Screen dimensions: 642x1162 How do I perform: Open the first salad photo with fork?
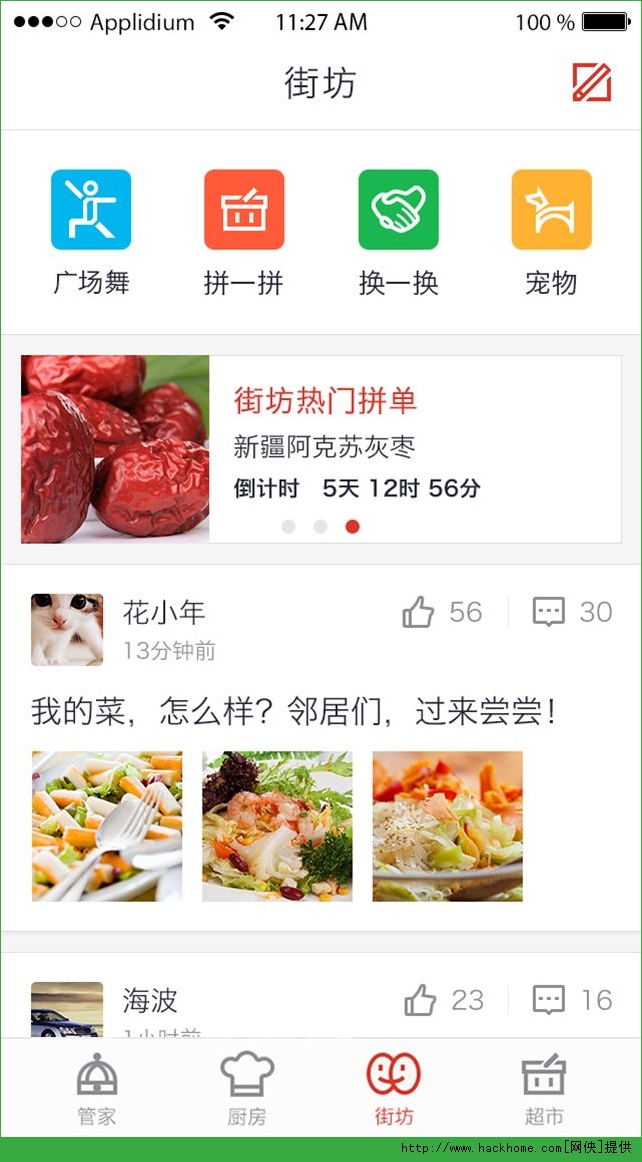coord(107,826)
